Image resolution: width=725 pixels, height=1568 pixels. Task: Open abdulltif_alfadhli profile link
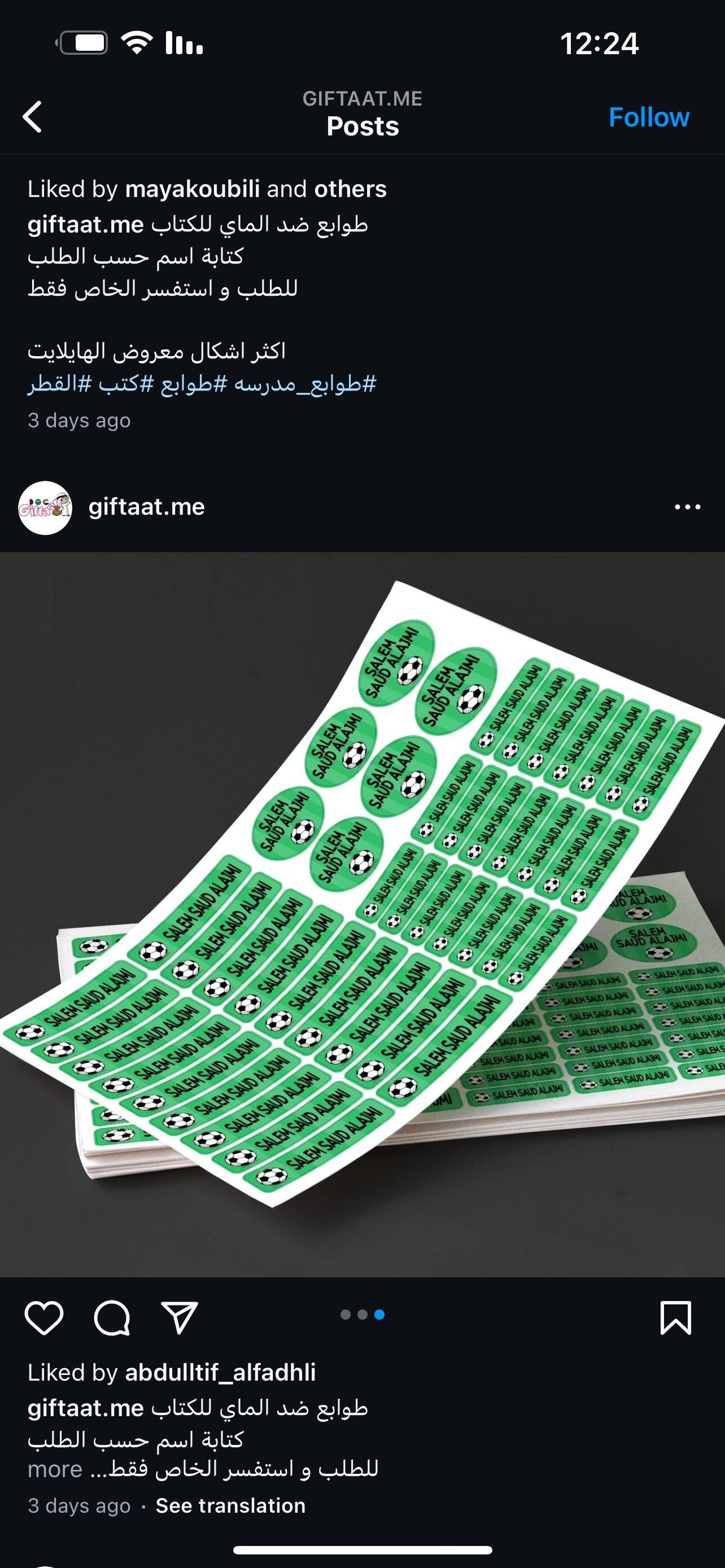coord(220,1373)
